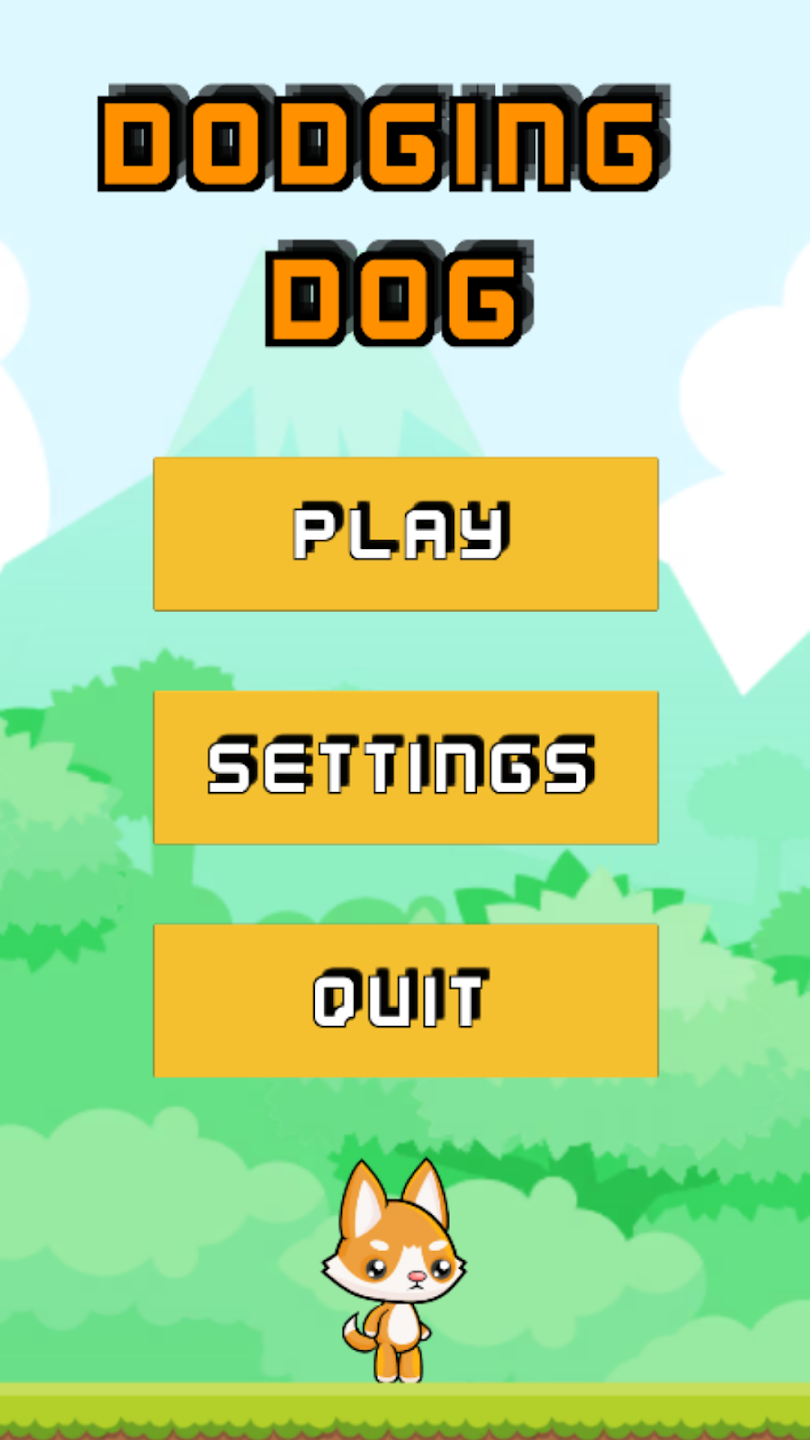Image resolution: width=810 pixels, height=1440 pixels.
Task: Start the game with the Play button
Action: [x=405, y=534]
